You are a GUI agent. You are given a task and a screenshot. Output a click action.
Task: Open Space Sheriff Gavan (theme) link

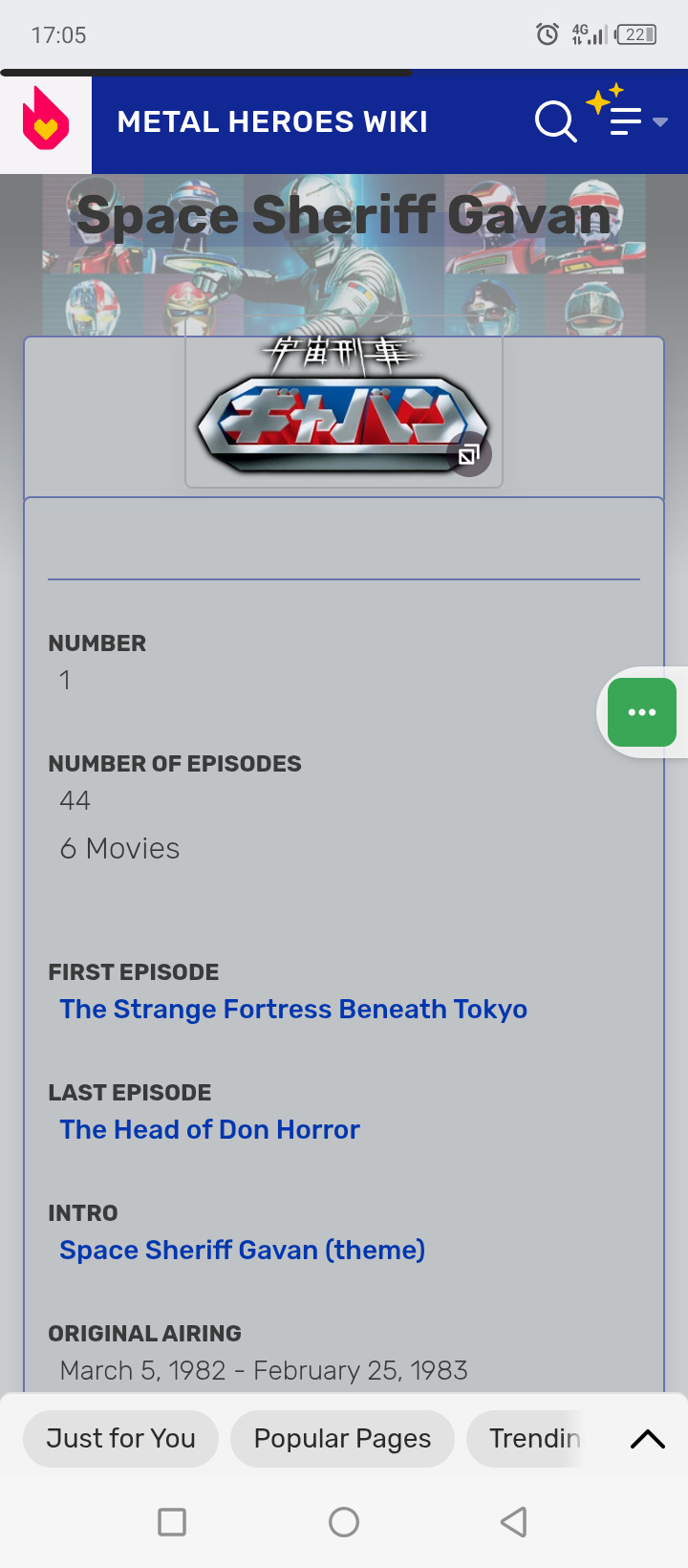(x=242, y=1251)
